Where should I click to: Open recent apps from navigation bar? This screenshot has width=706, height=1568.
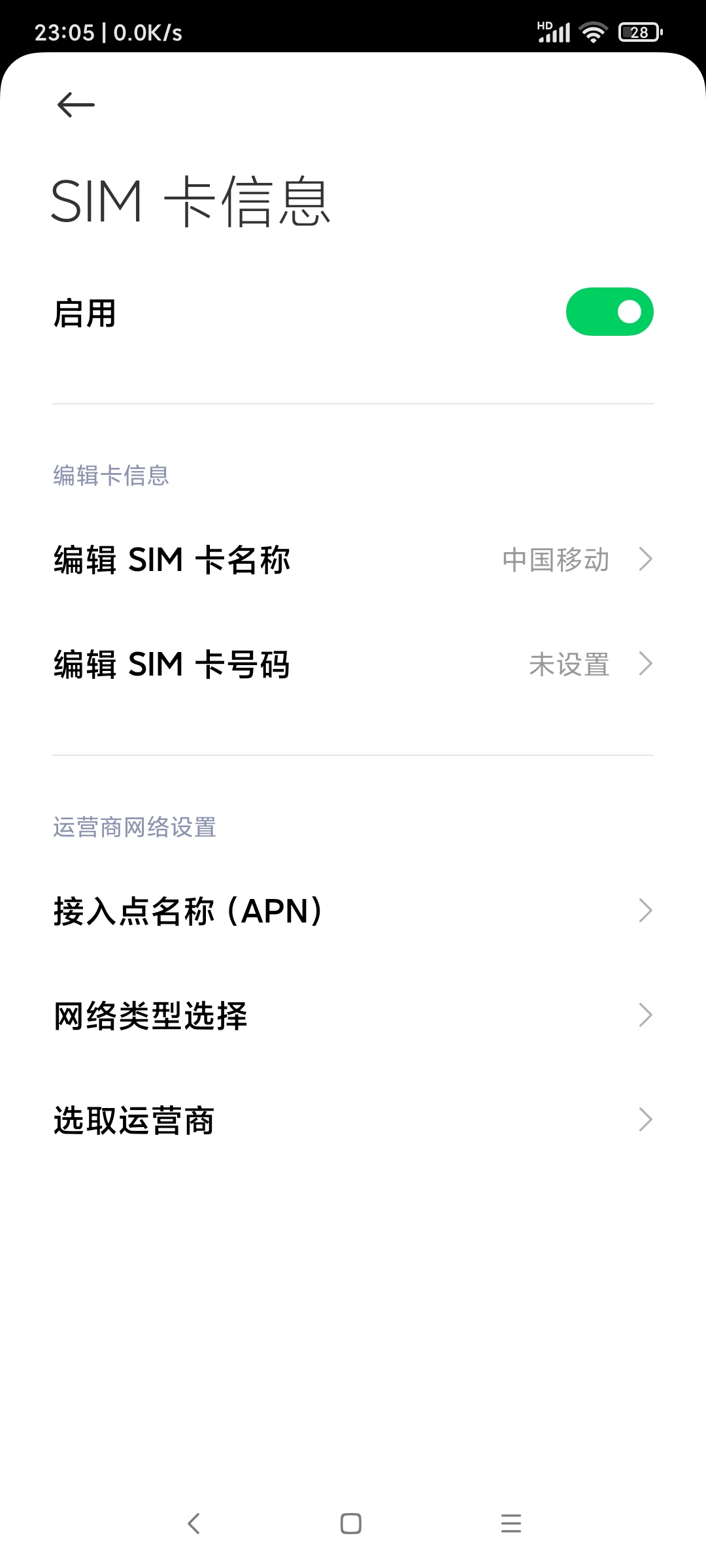pyautogui.click(x=511, y=1524)
